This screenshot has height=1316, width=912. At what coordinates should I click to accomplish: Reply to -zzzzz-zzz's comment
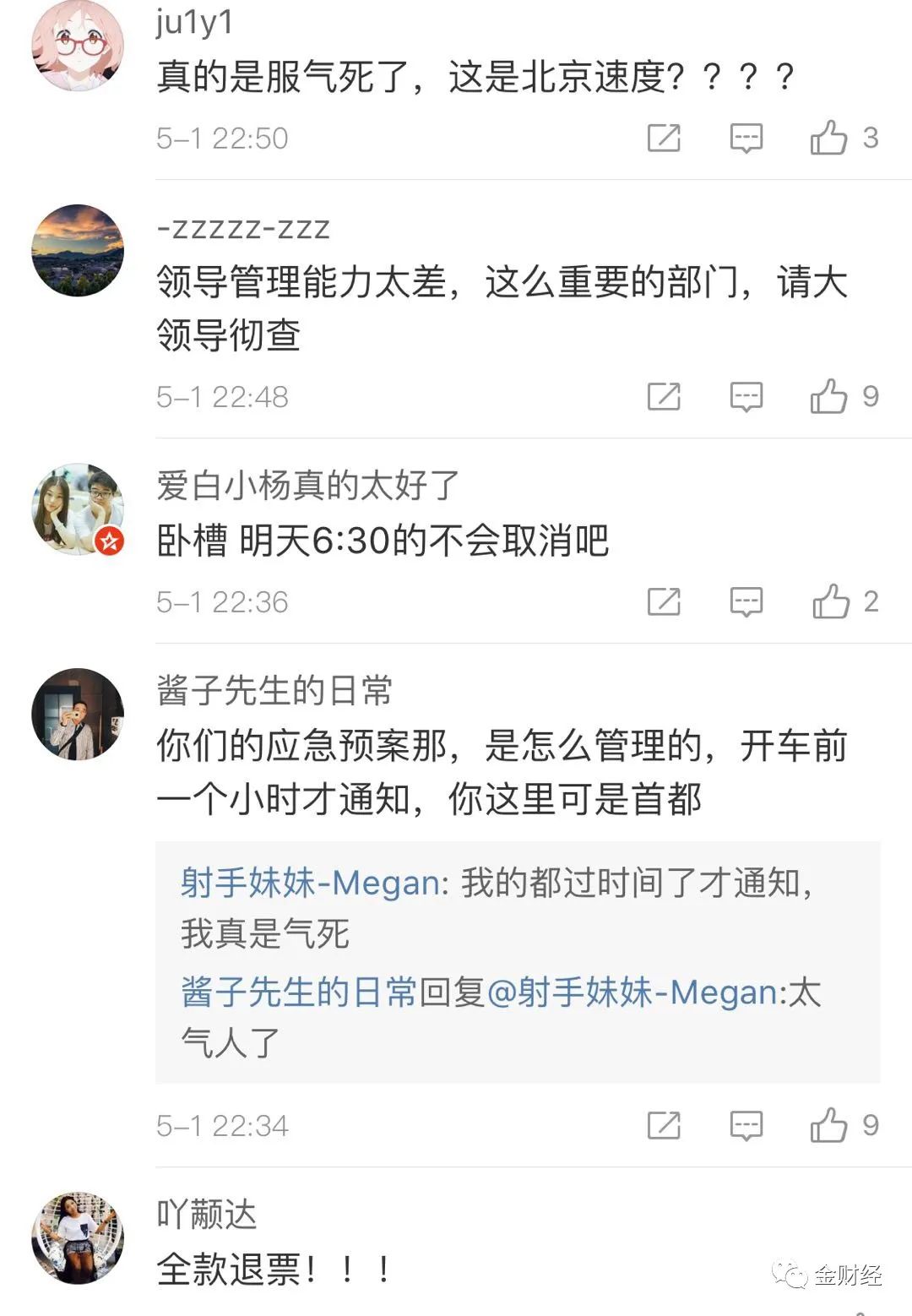pos(746,396)
